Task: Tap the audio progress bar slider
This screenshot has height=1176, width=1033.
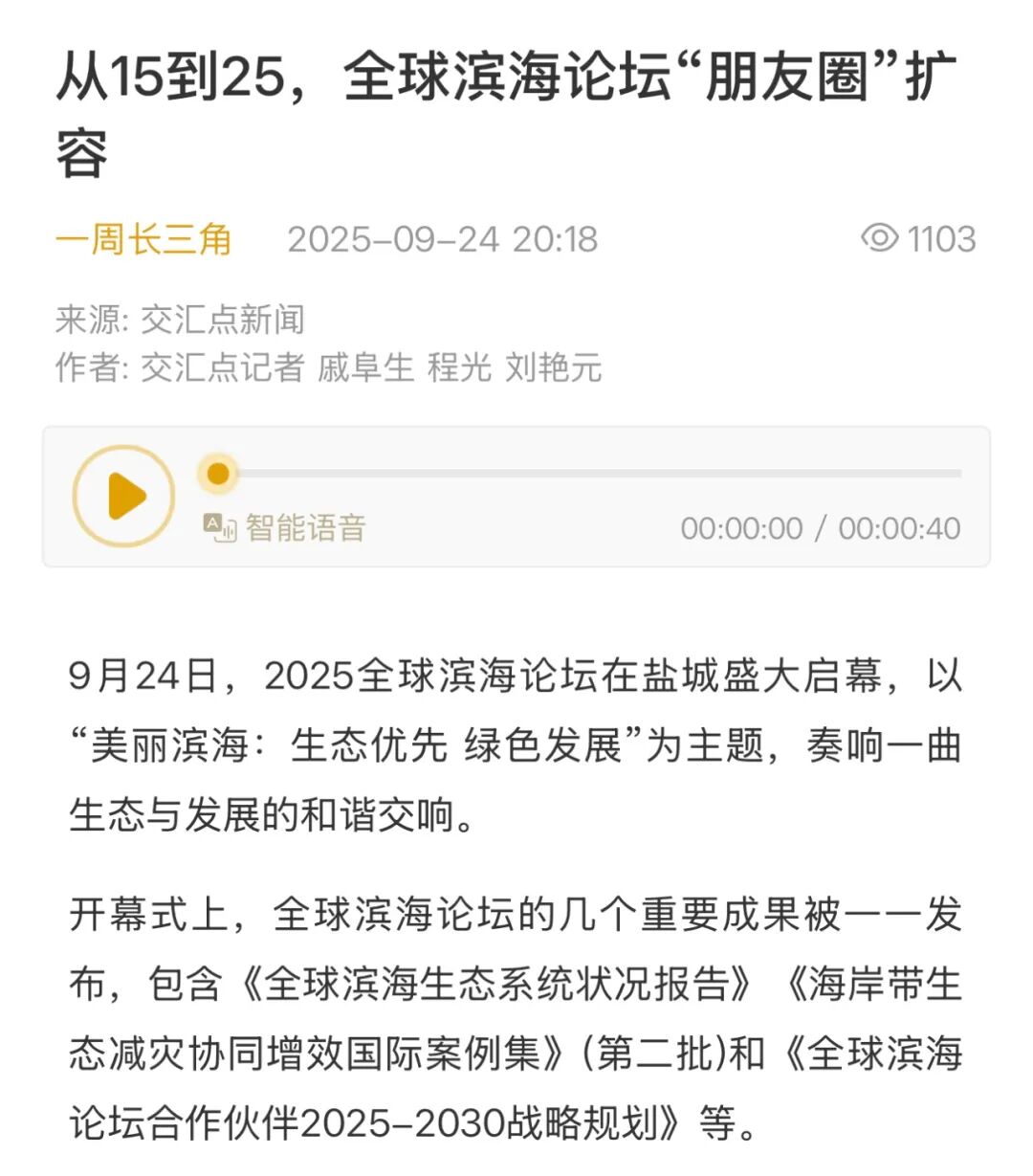Action: [x=219, y=474]
